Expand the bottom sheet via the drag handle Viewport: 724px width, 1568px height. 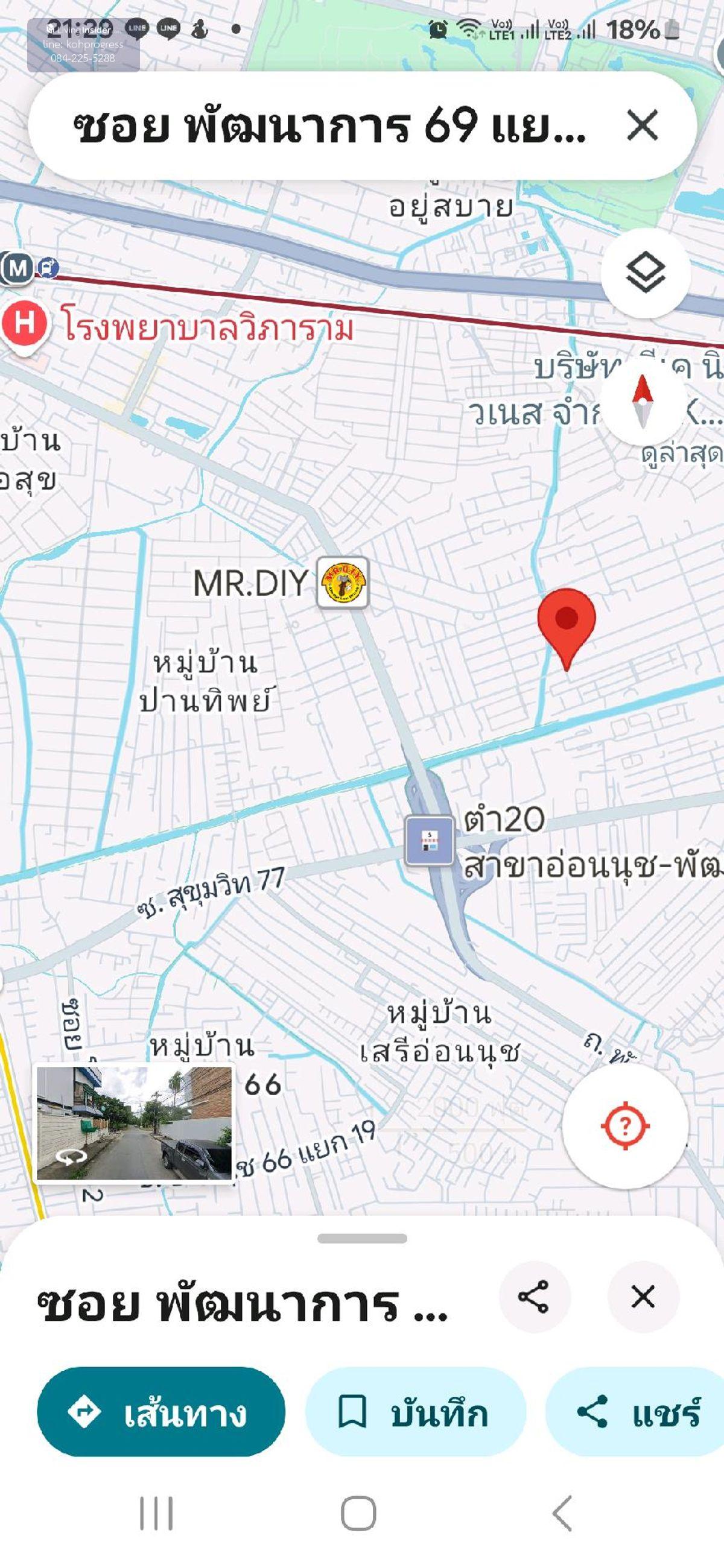361,1239
